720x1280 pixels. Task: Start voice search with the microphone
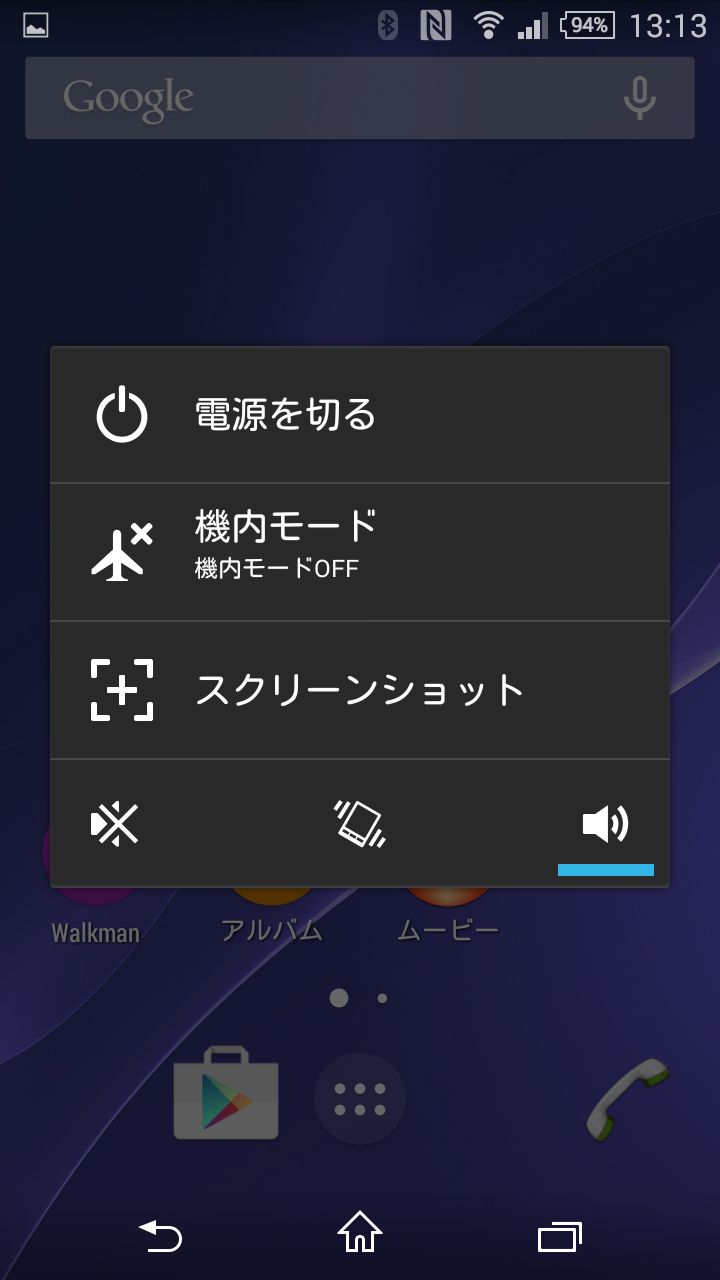tap(640, 98)
